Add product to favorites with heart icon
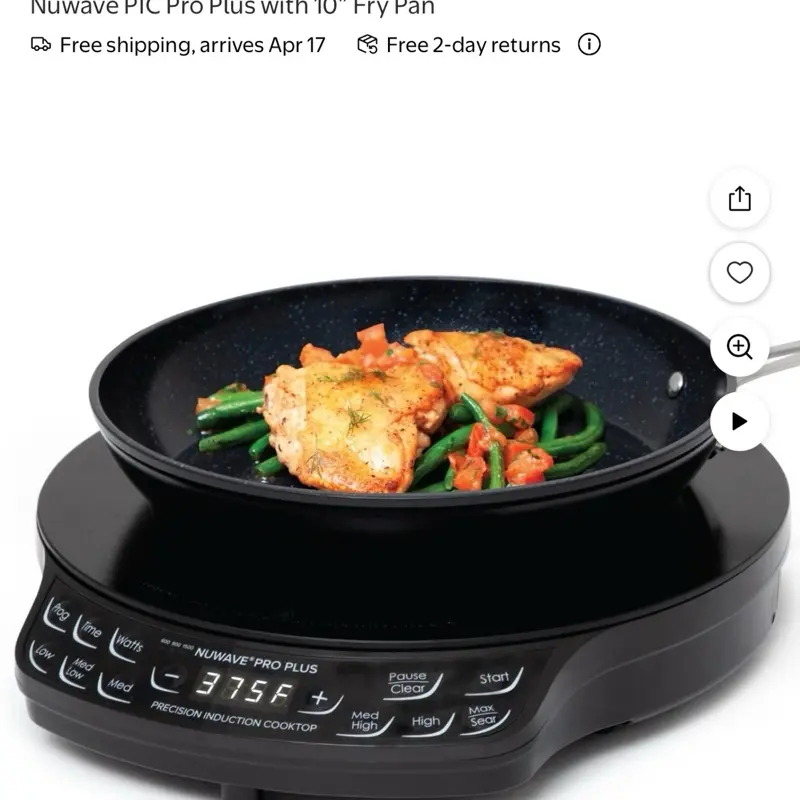Screen dimensions: 800x800 [x=739, y=272]
